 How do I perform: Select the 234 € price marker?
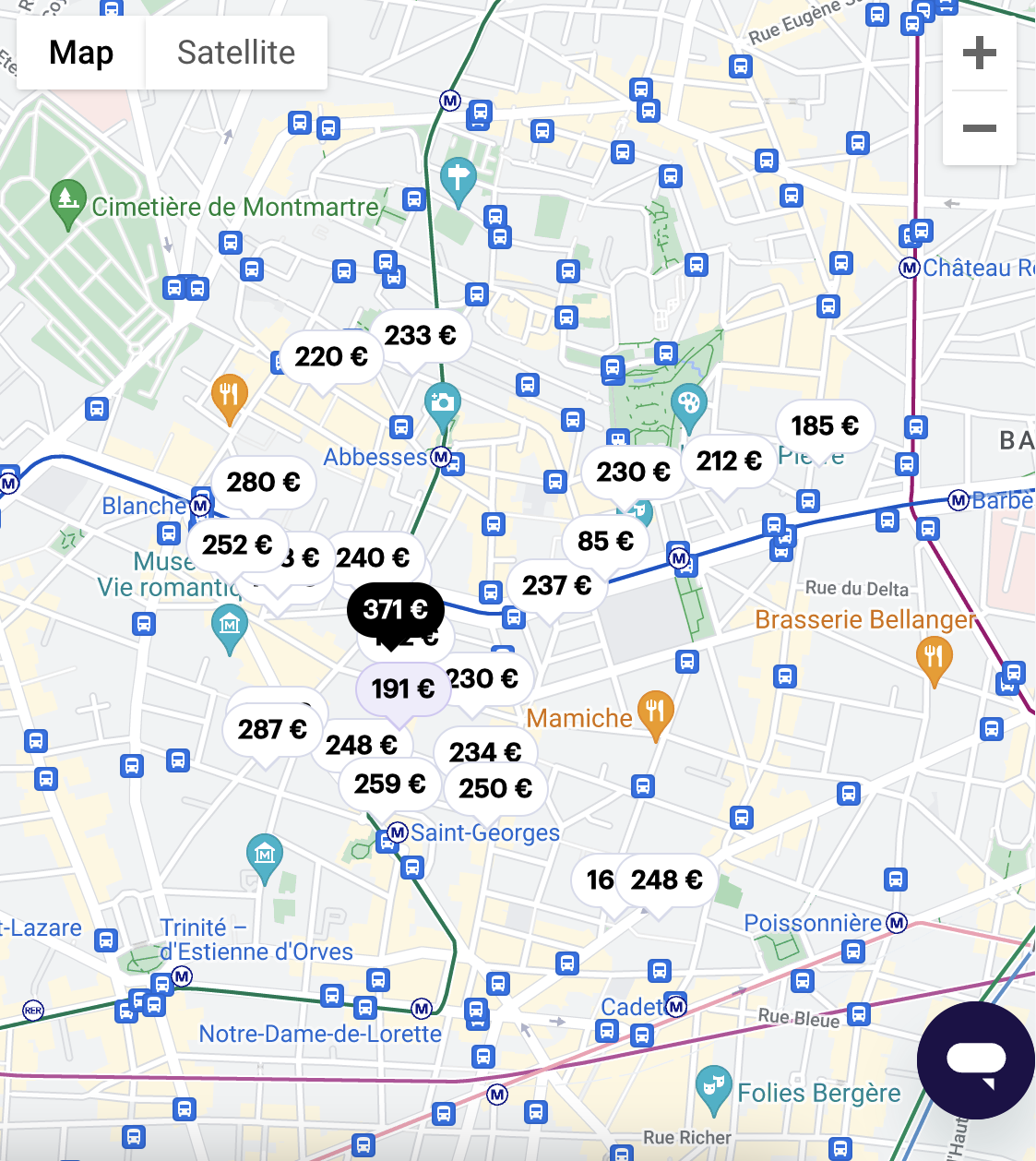coord(486,750)
